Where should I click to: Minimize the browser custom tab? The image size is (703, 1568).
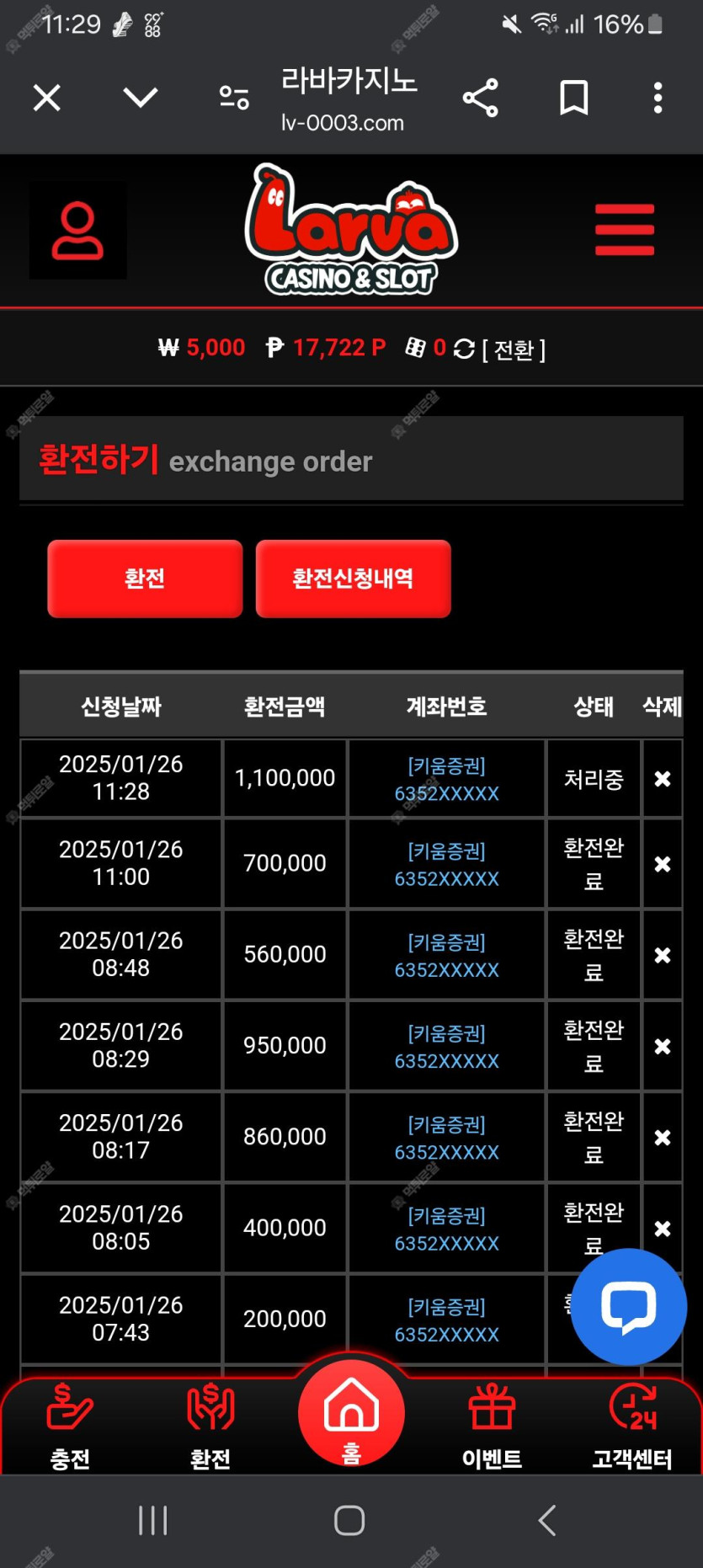click(141, 98)
